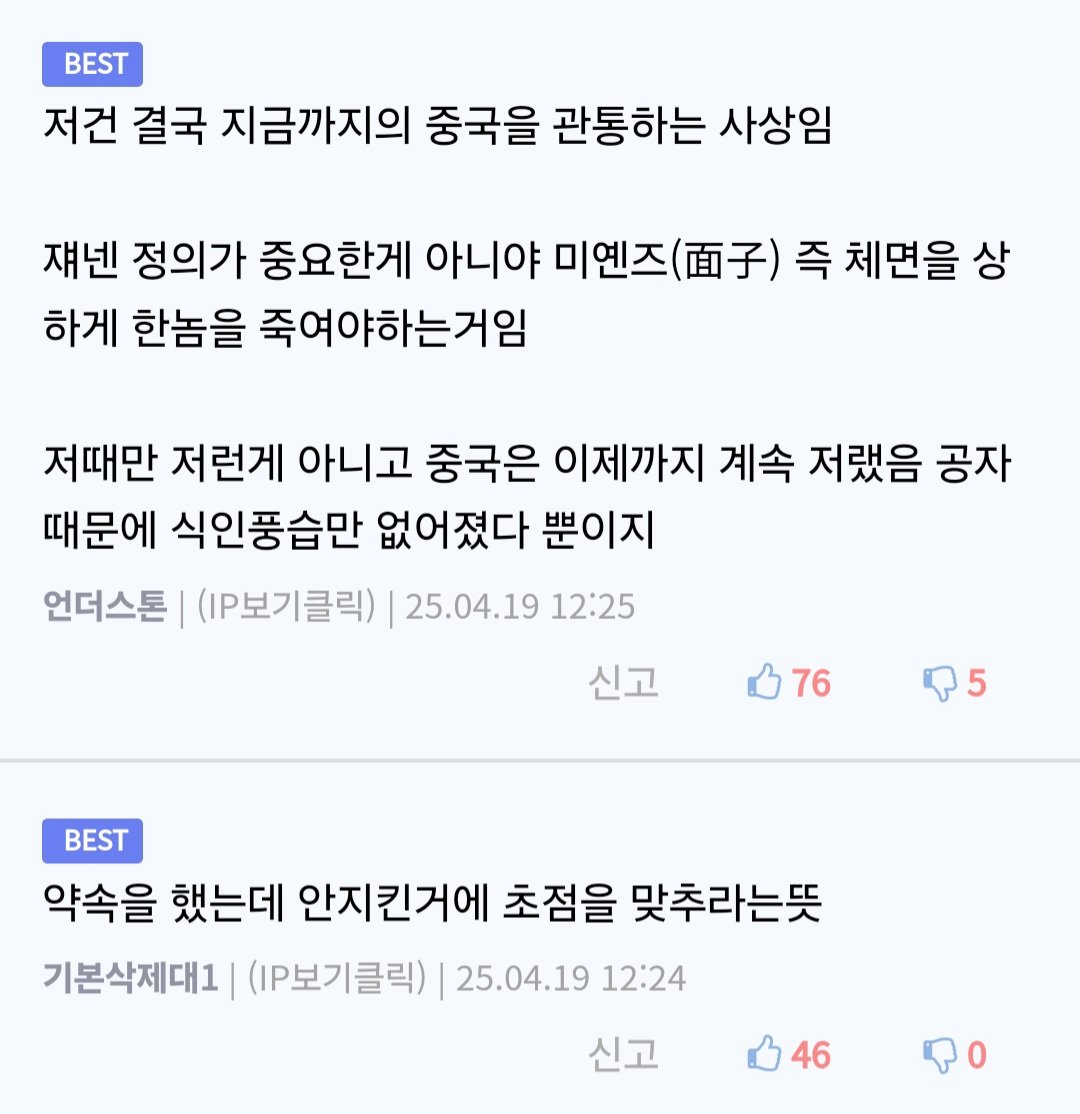Upvote the comment by 기본삭제대1
1080x1114 pixels.
point(765,1055)
